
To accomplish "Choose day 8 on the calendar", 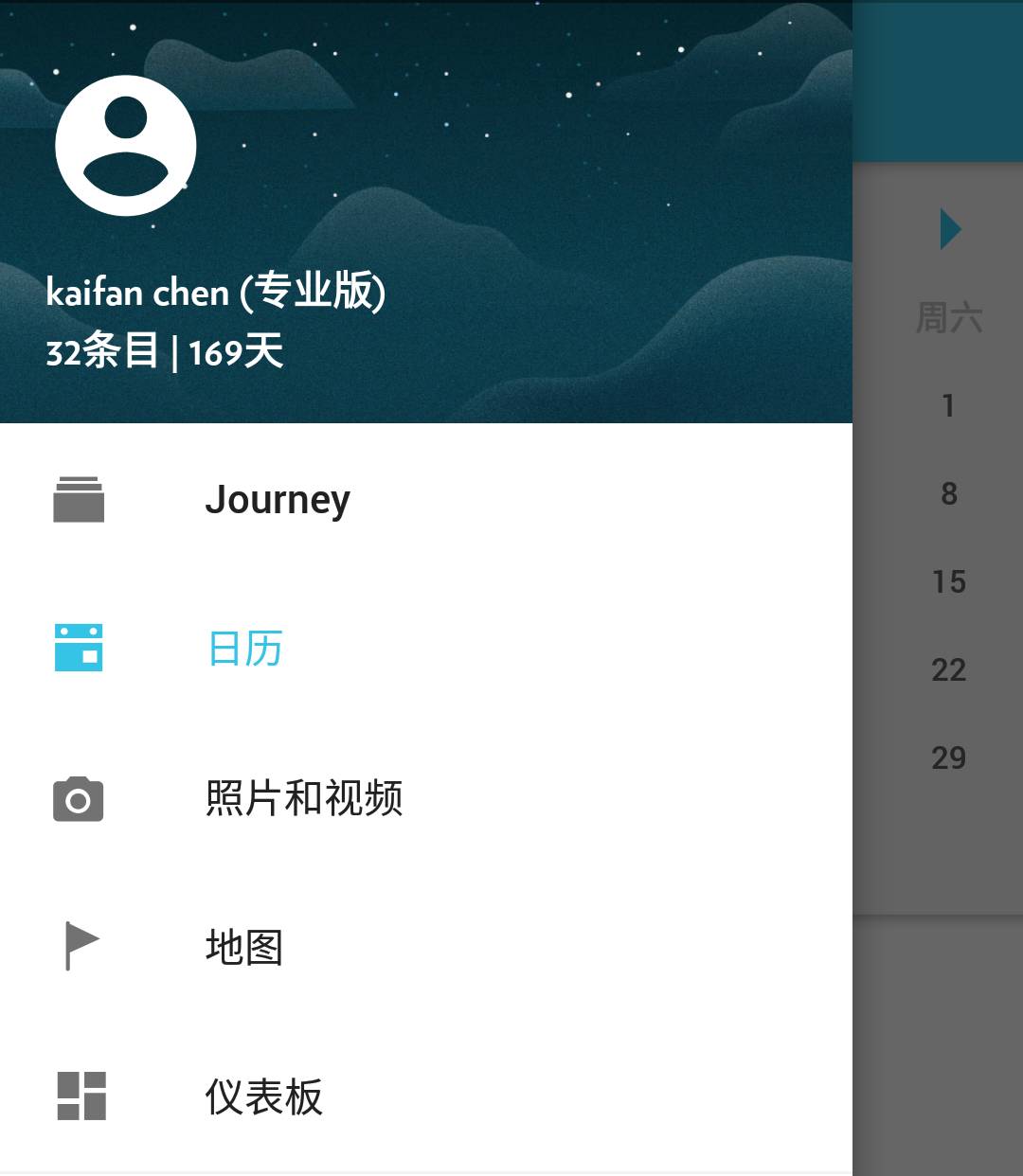I will coord(948,493).
